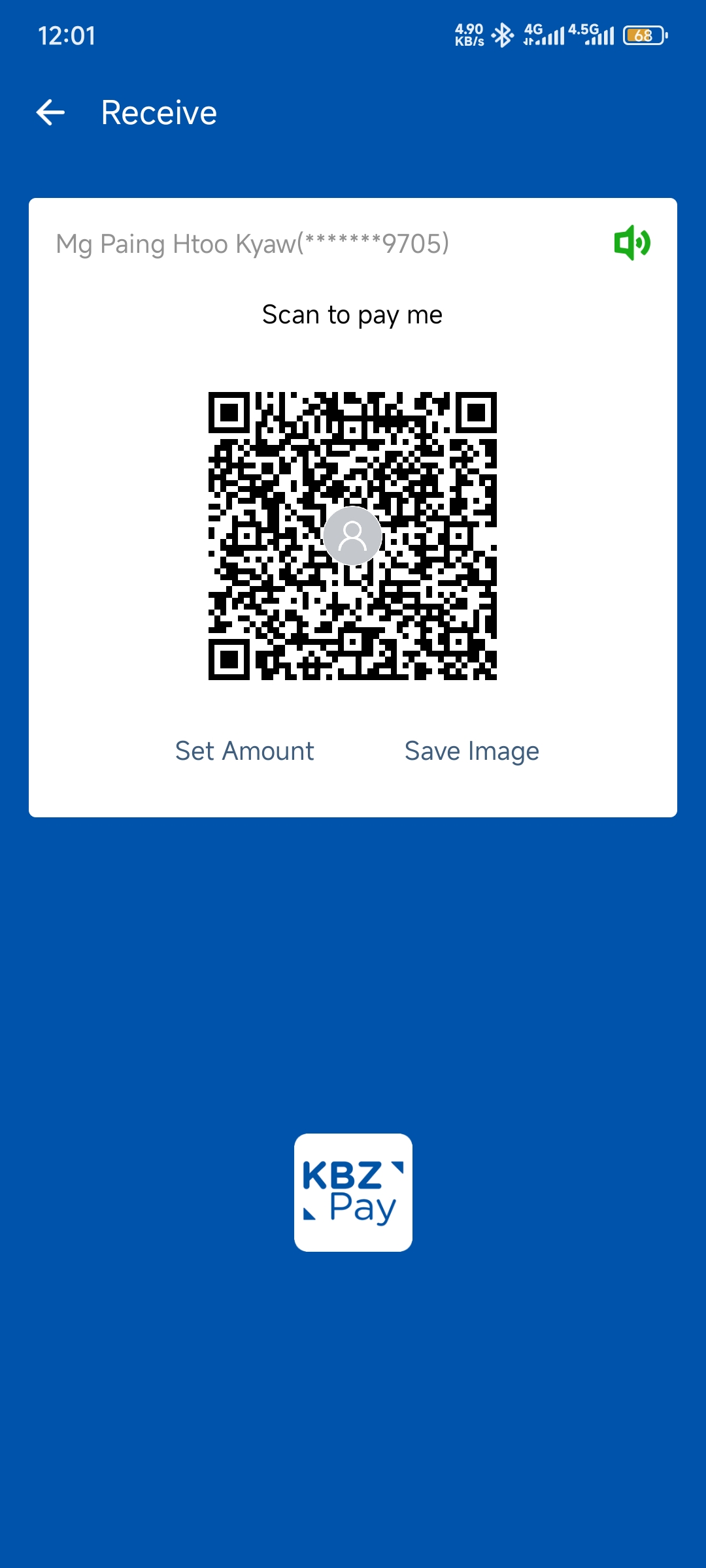Save the QR code image
The height and width of the screenshot is (1568, 706).
(471, 751)
